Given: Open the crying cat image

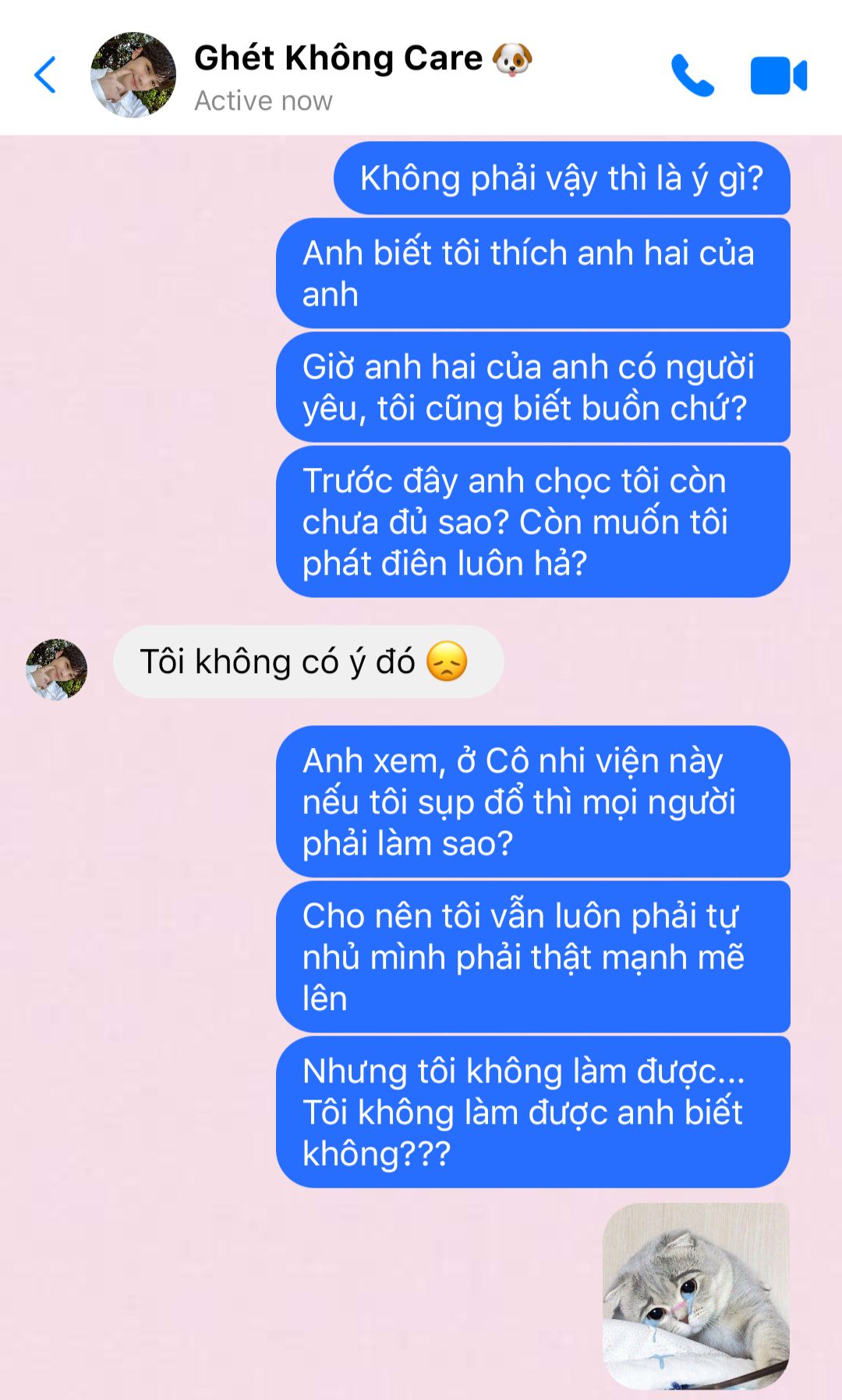Looking at the screenshot, I should [x=696, y=1295].
